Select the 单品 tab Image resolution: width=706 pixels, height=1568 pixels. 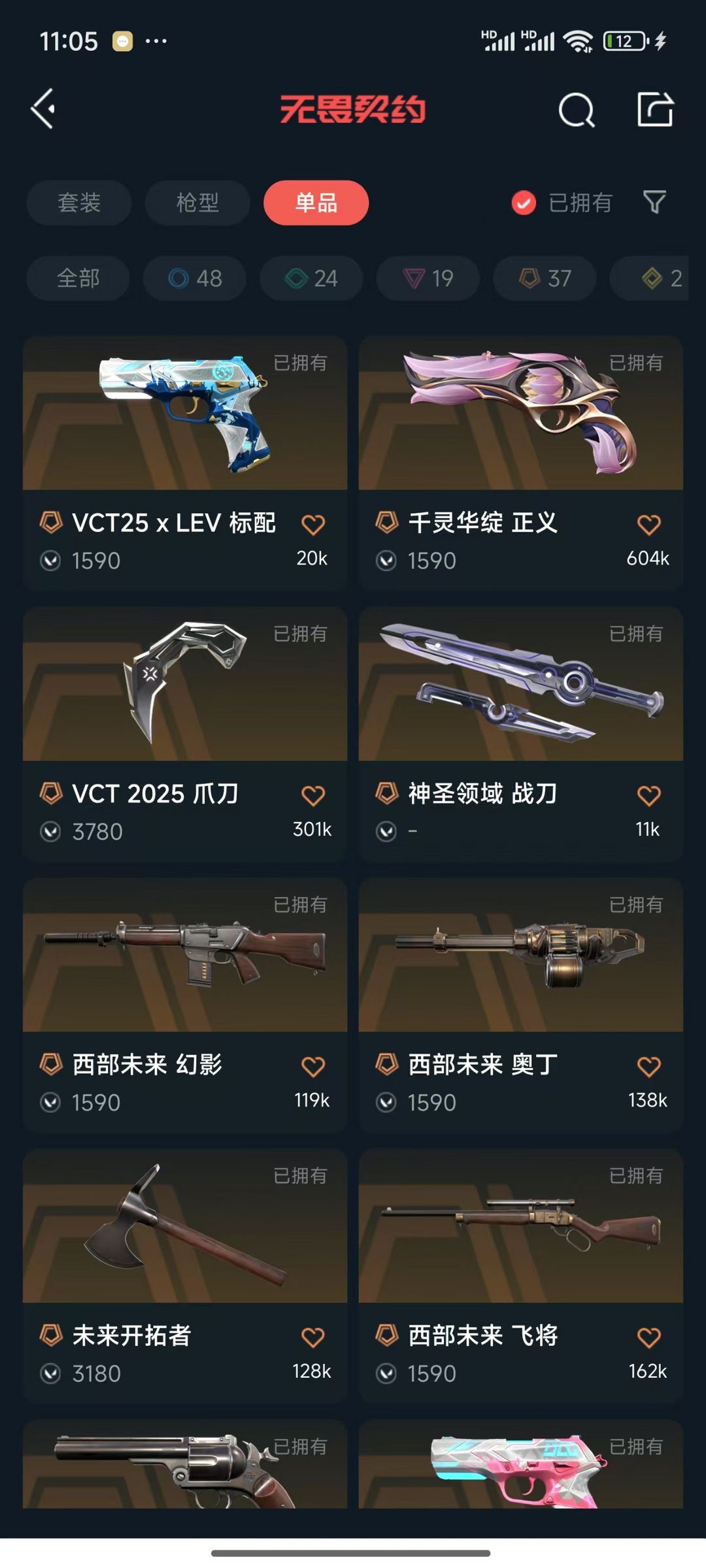(x=316, y=203)
